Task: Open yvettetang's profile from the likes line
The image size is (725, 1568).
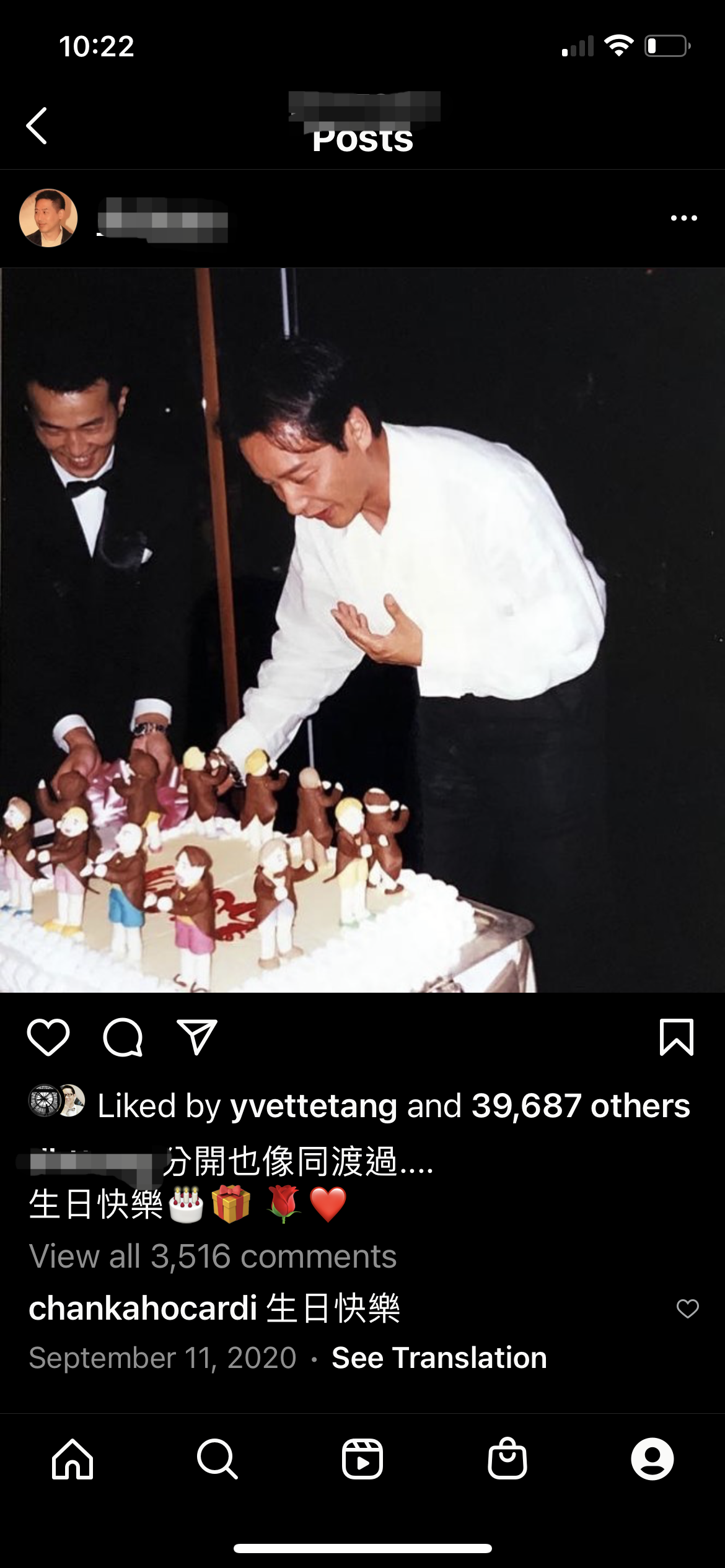Action: click(314, 1106)
